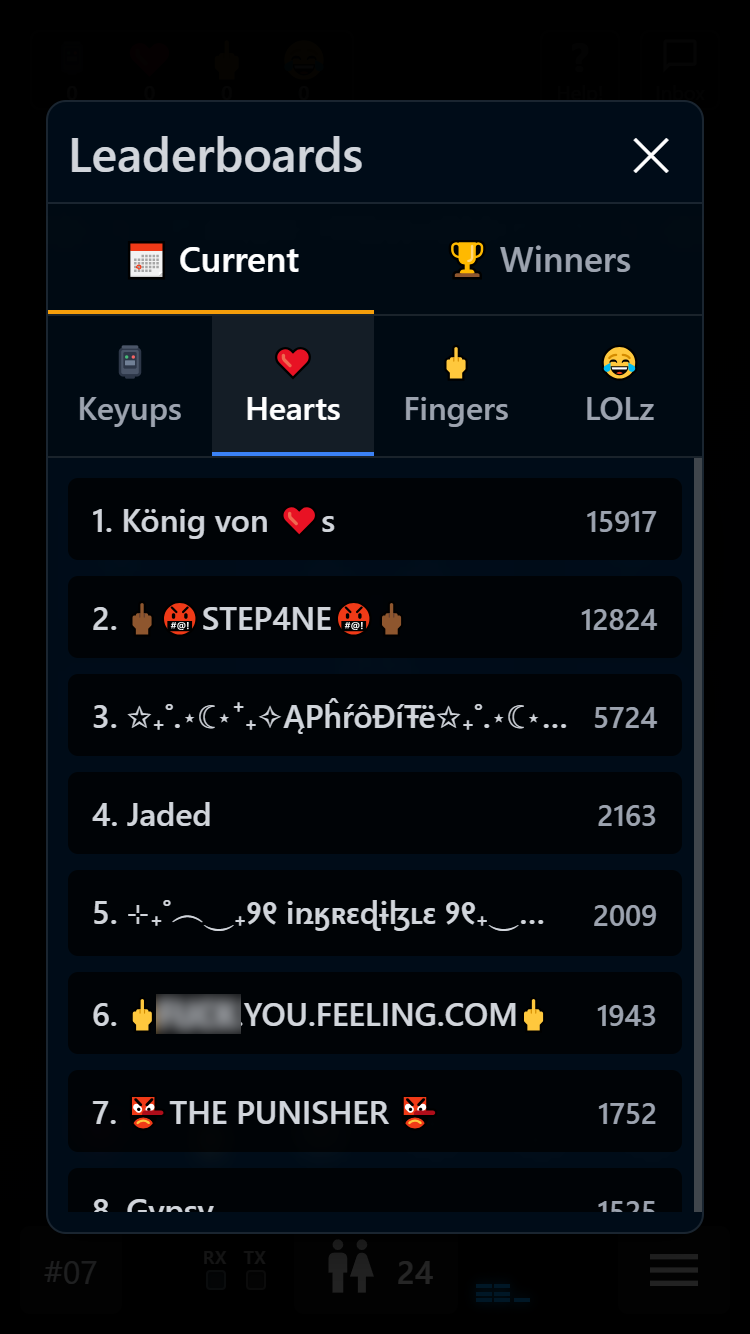Open the Jaded leaderboard entry
Viewport: 750px width, 1334px height.
click(x=374, y=814)
